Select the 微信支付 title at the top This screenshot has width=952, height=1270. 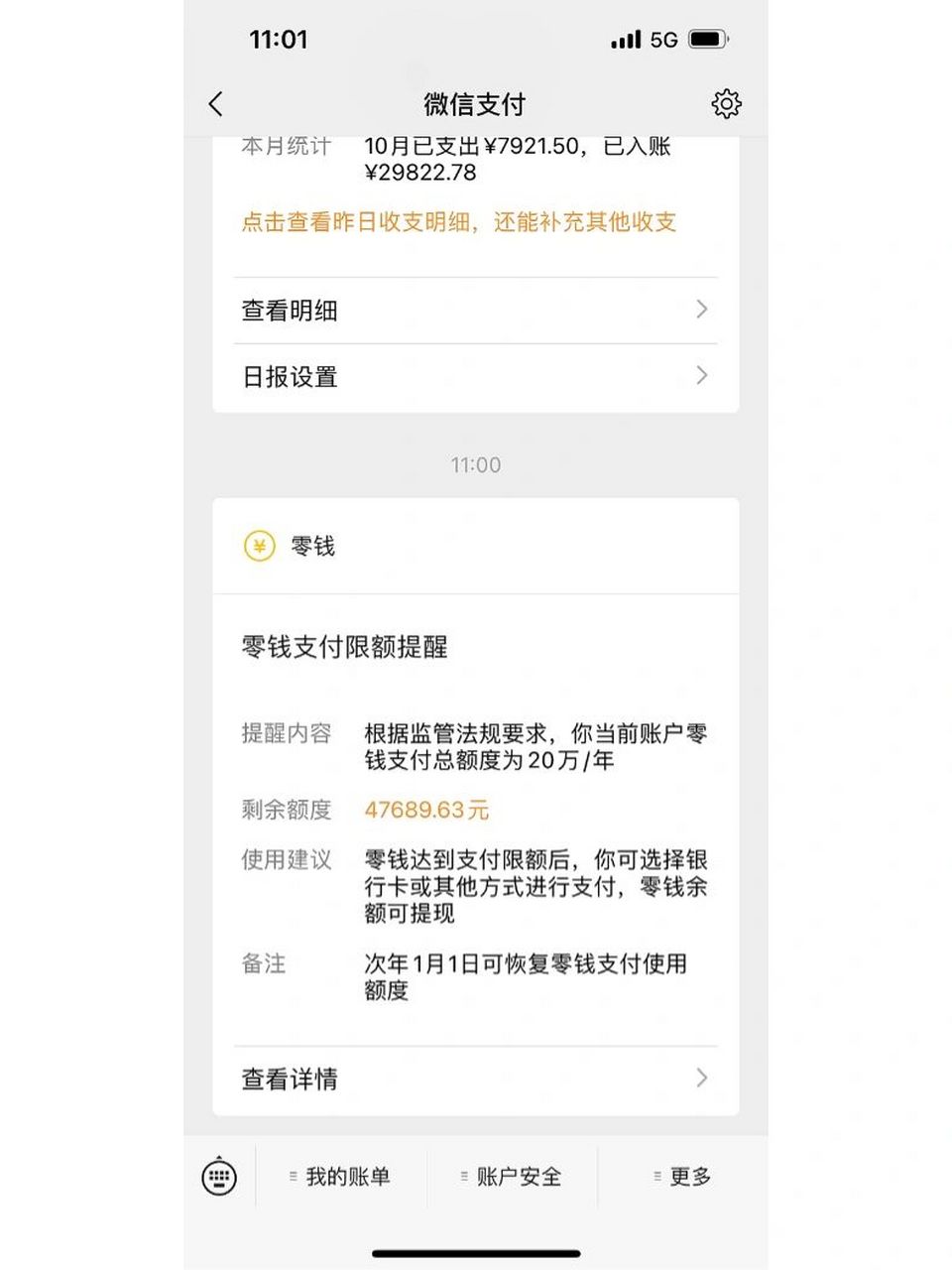pos(476,103)
